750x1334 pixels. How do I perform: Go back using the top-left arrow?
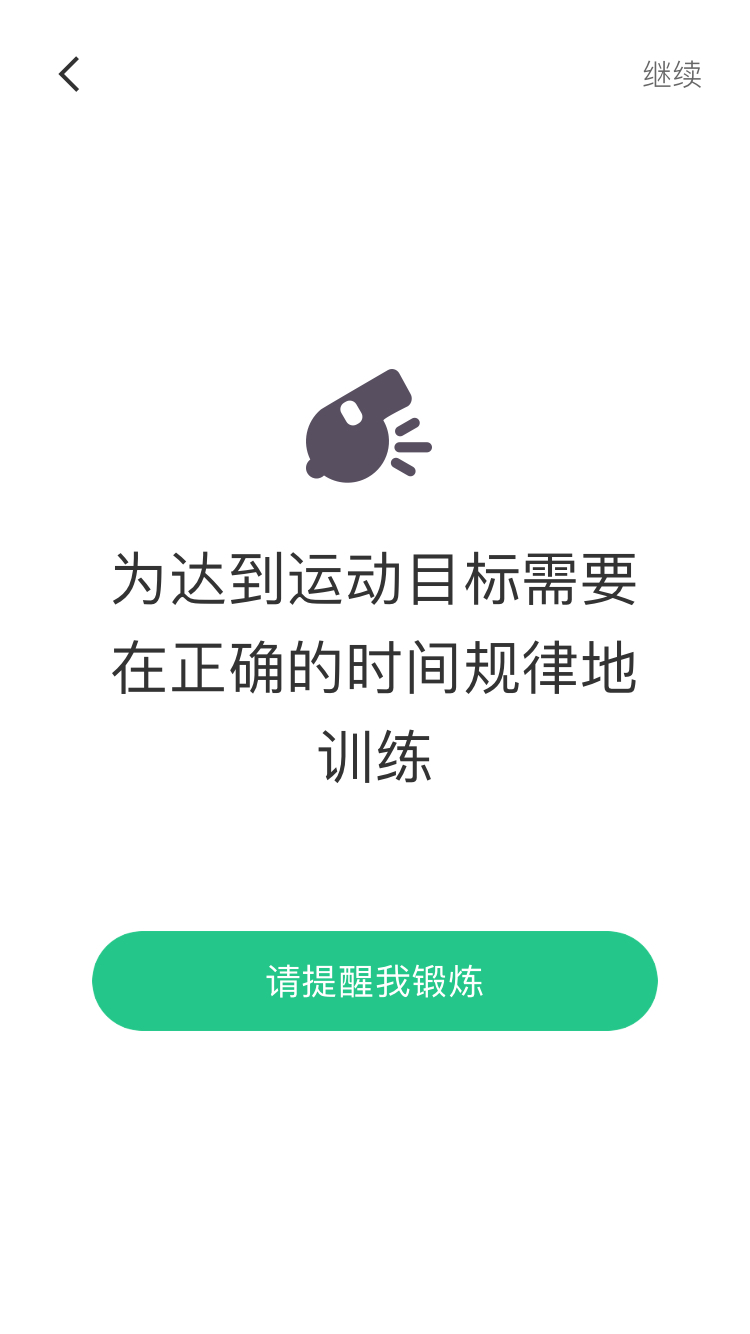coord(69,74)
